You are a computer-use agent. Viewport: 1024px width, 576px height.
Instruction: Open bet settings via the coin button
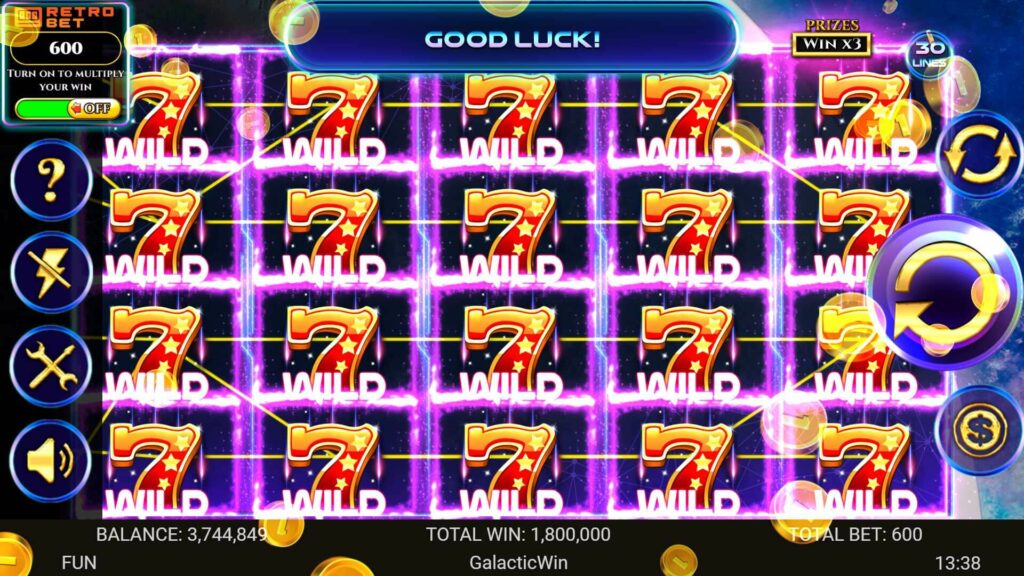pyautogui.click(x=974, y=430)
